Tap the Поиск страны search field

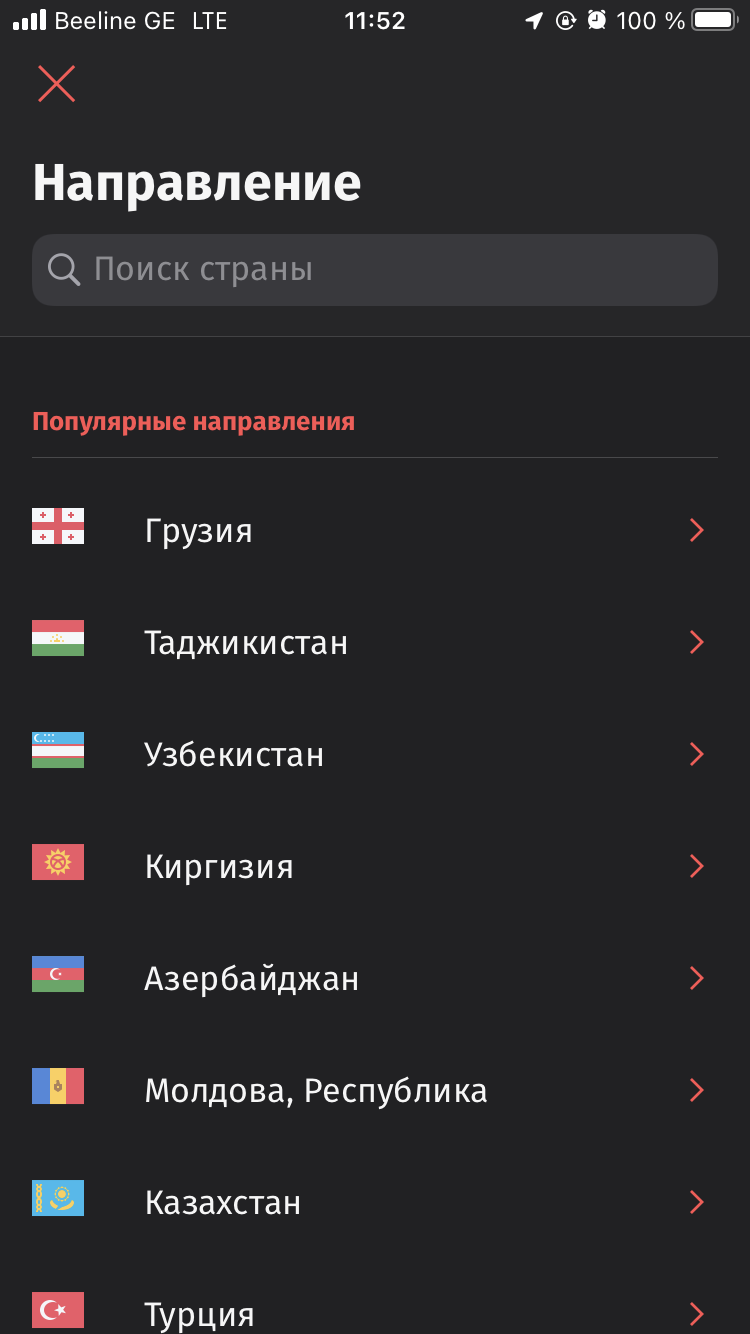375,270
